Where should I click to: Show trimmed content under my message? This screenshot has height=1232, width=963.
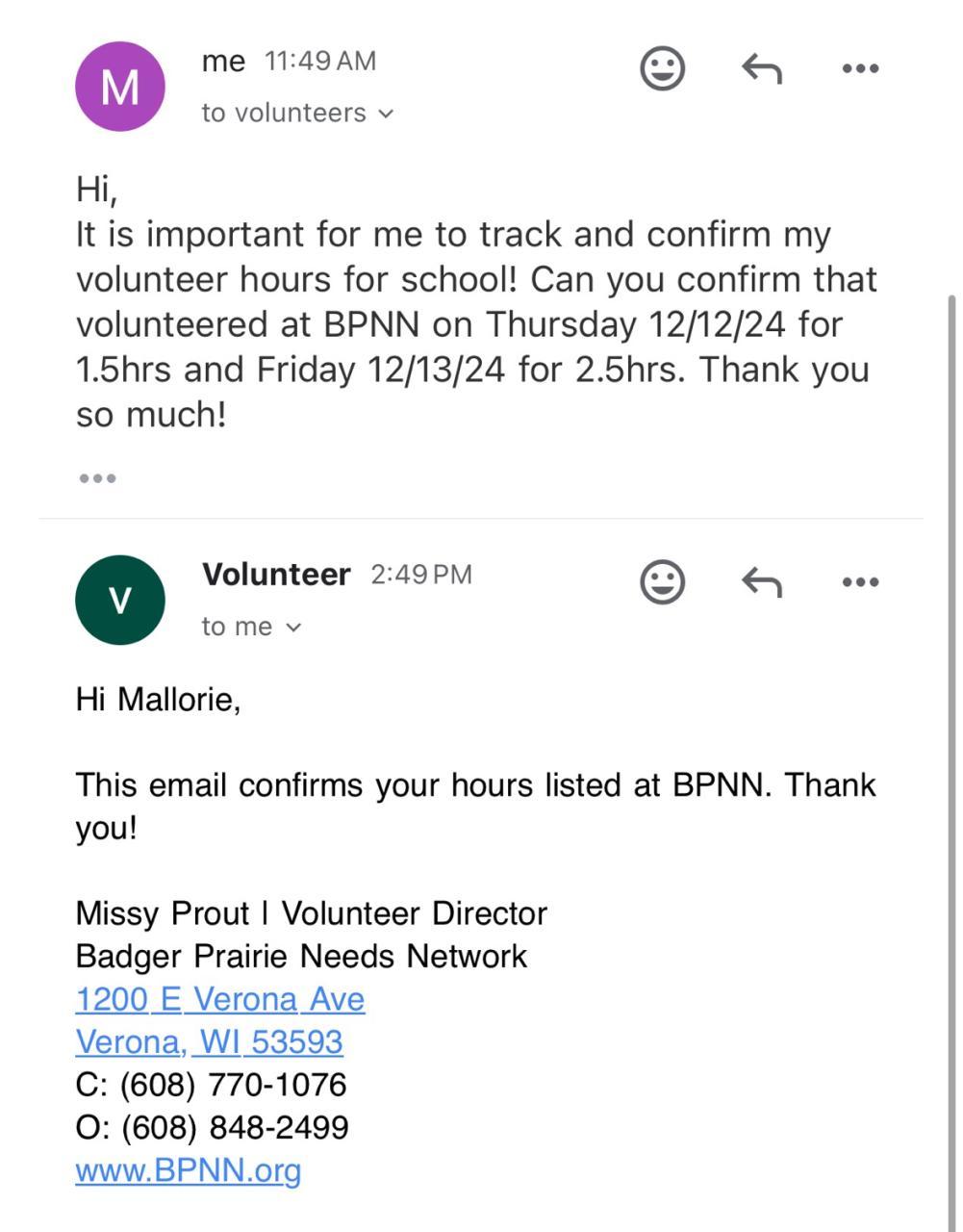97,478
